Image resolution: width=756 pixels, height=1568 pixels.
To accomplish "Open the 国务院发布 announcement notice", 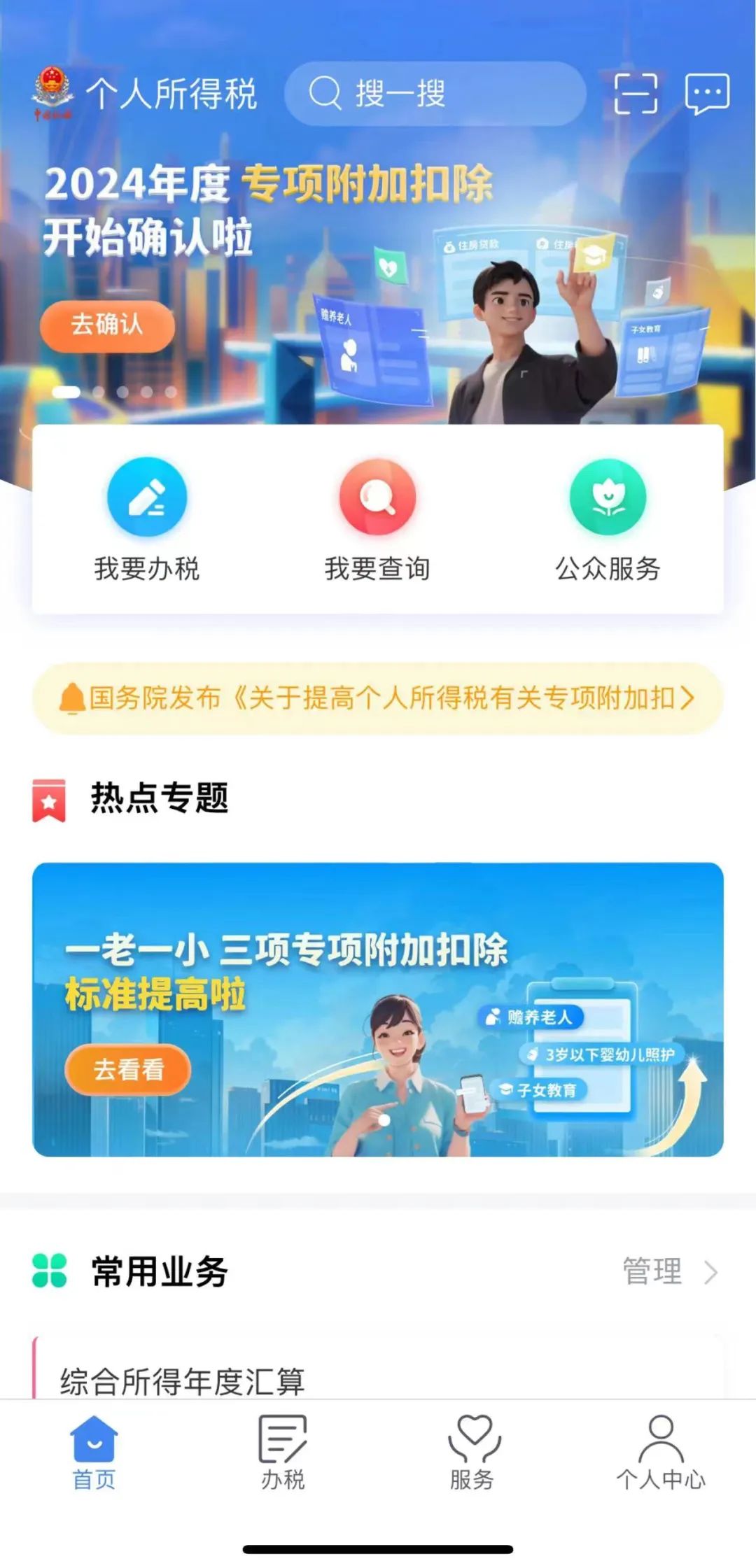I will point(378,698).
